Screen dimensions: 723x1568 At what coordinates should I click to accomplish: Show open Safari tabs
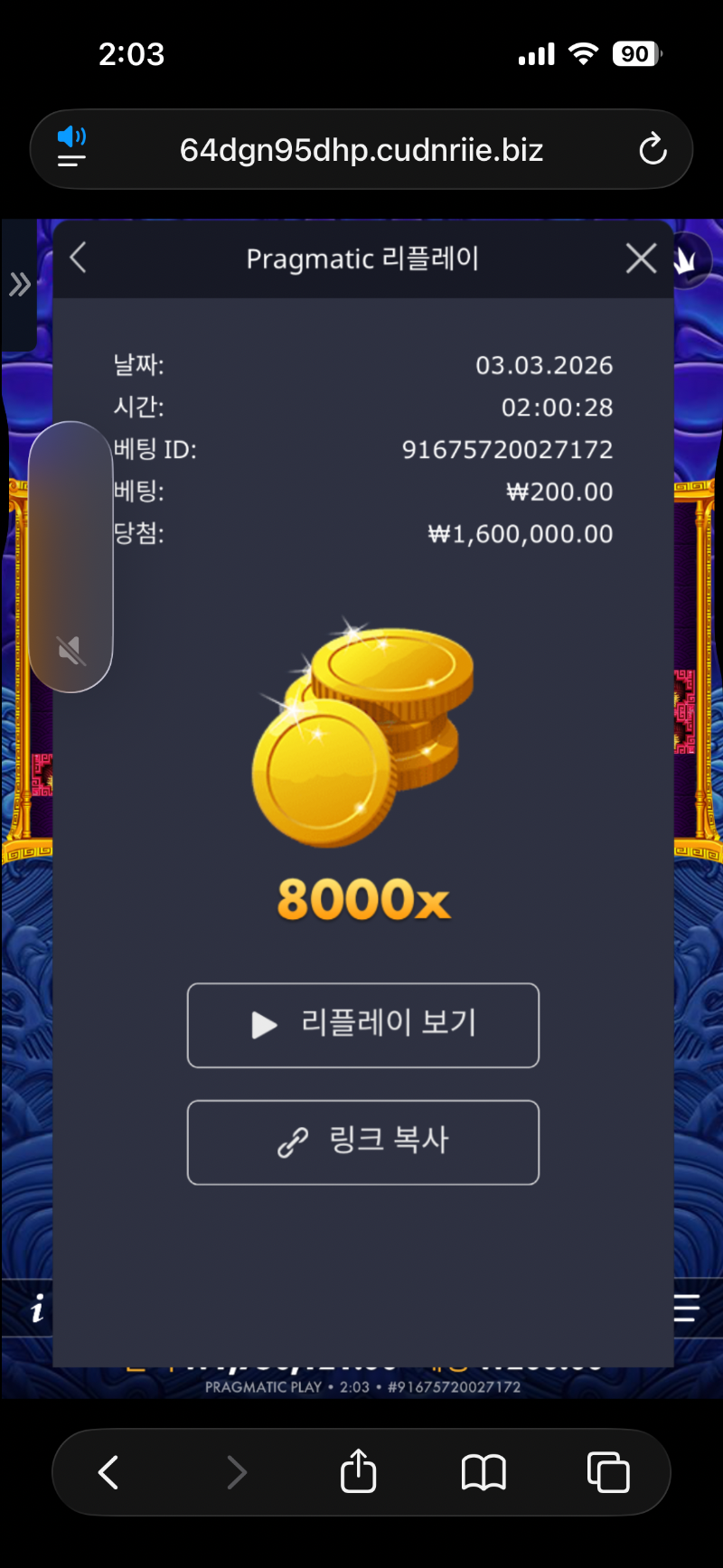point(608,1472)
